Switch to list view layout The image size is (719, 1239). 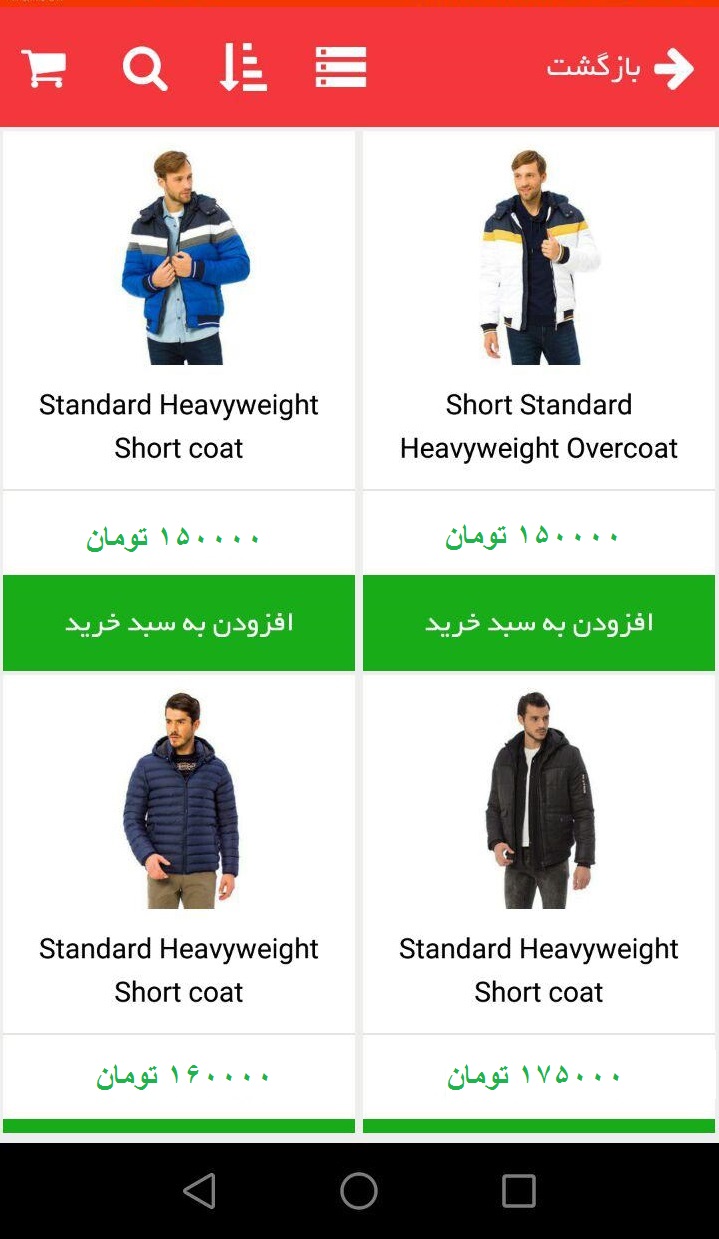click(x=341, y=68)
